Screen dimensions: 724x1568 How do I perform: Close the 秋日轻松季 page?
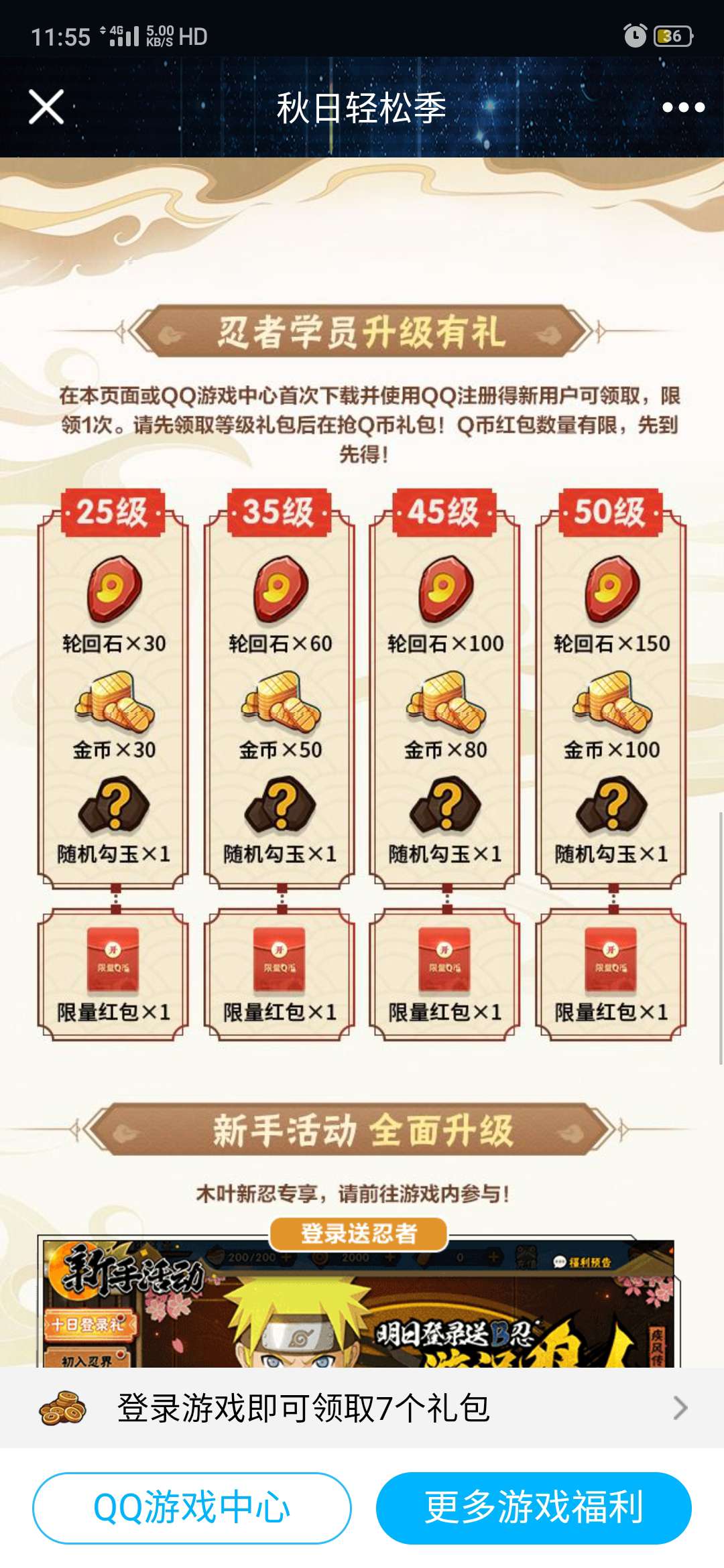(46, 107)
